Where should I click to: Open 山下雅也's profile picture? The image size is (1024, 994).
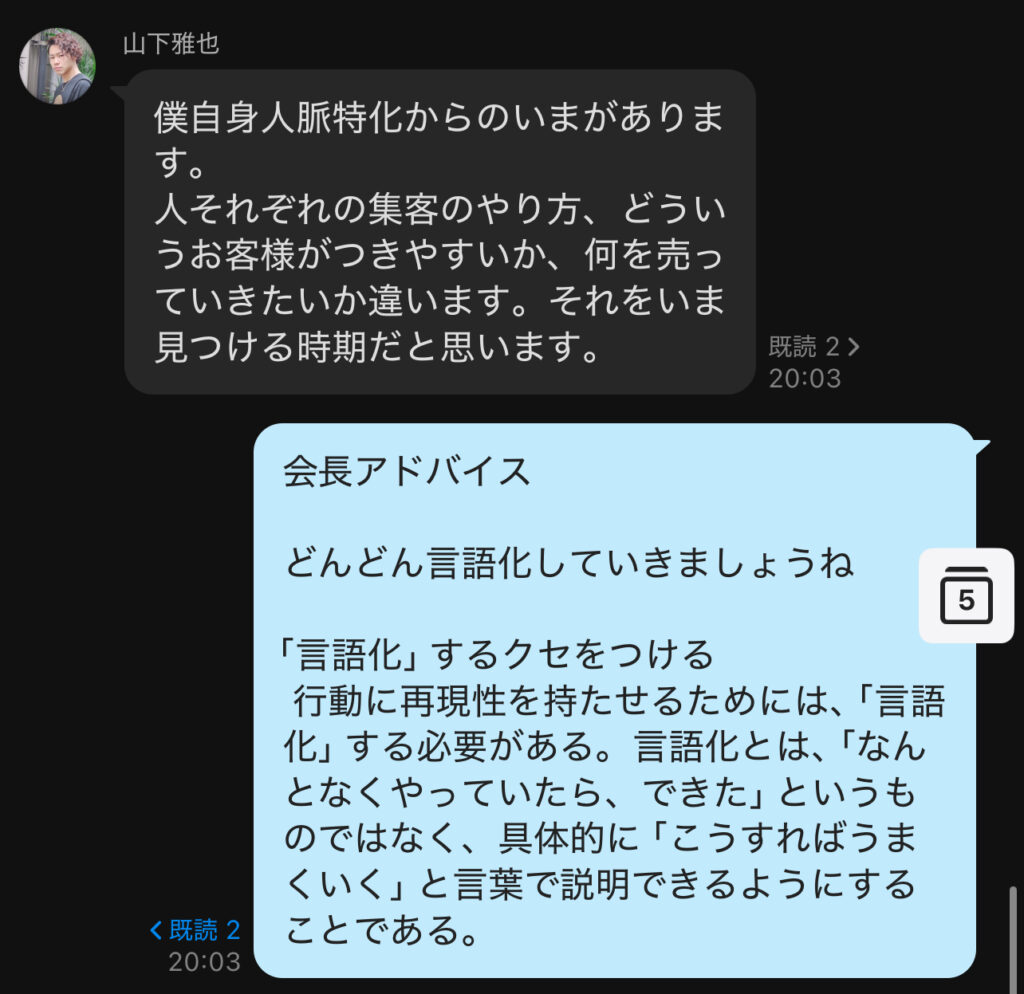click(x=57, y=66)
